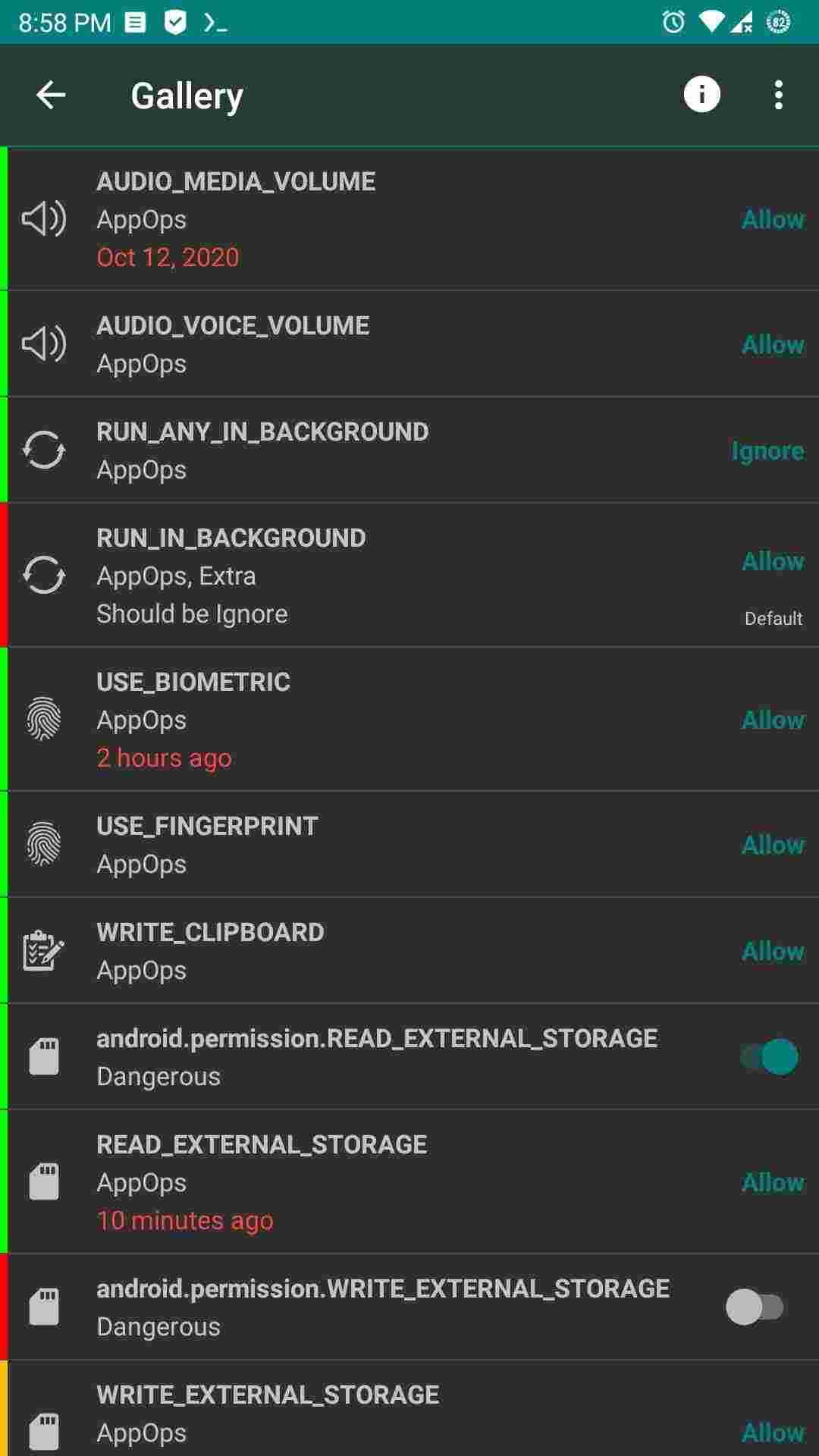This screenshot has height=1456, width=819.
Task: Tap the Oct 12, 2020 timestamp
Action: coord(167,257)
